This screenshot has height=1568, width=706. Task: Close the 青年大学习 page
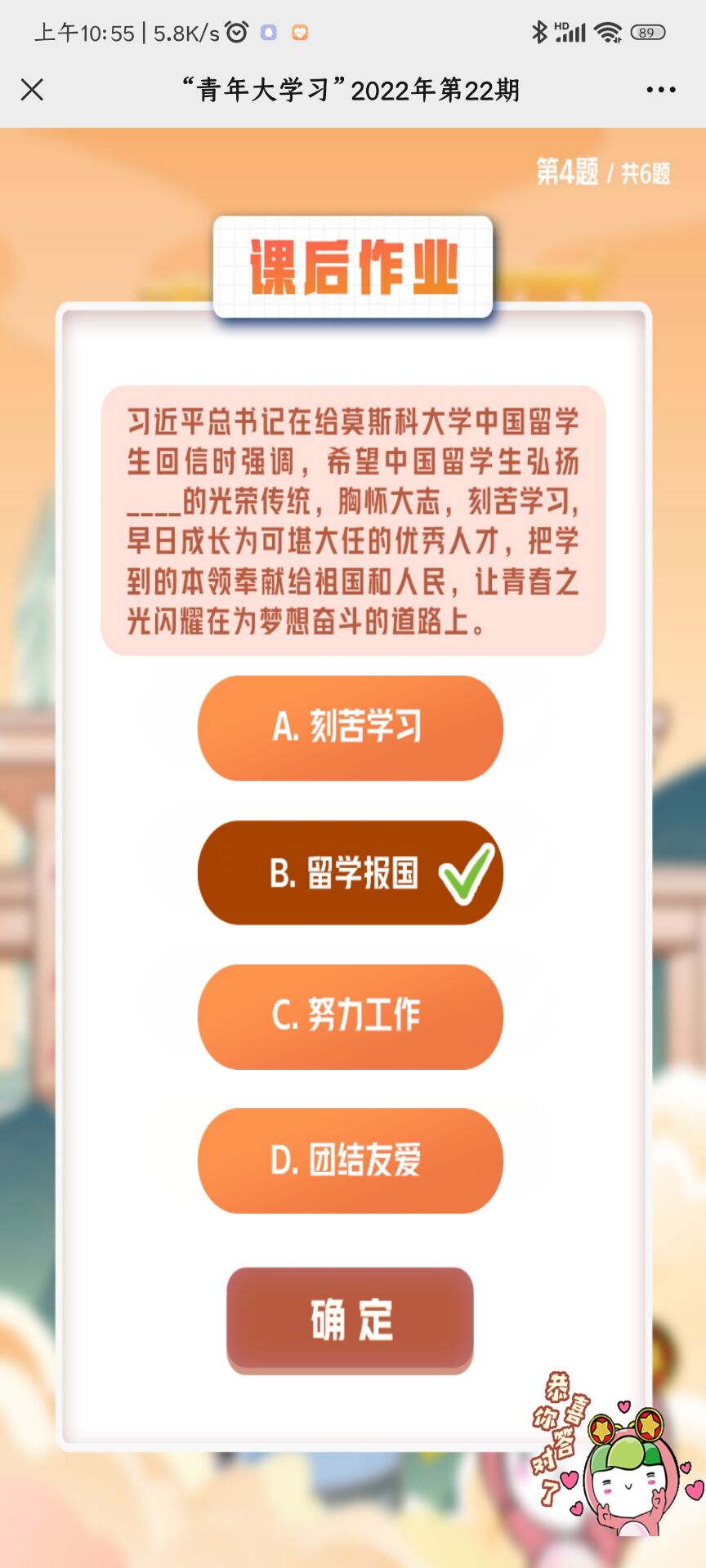(x=32, y=90)
